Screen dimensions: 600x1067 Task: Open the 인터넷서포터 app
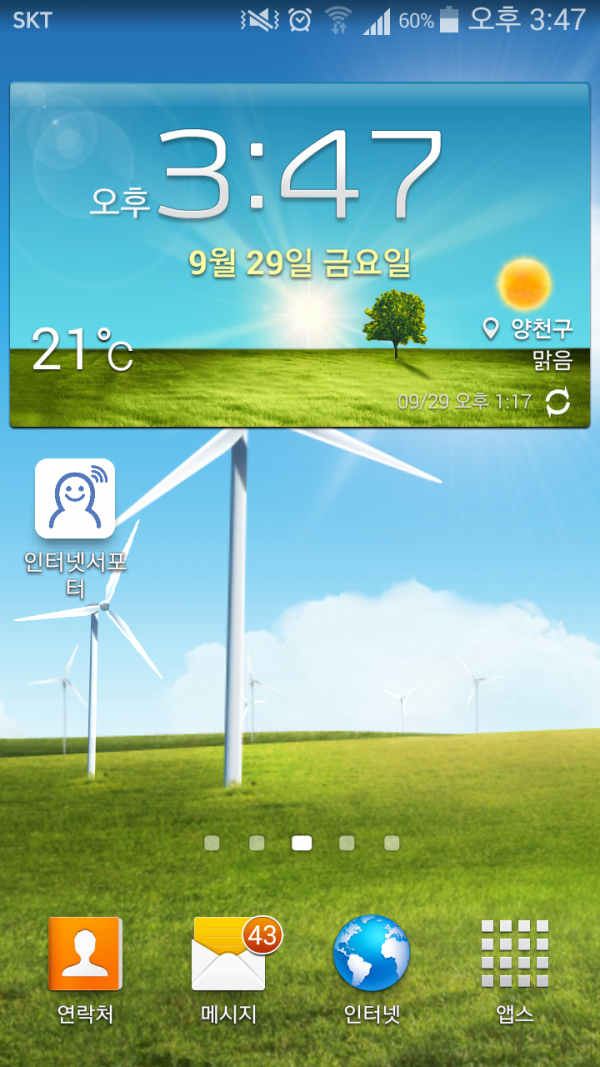(x=75, y=499)
